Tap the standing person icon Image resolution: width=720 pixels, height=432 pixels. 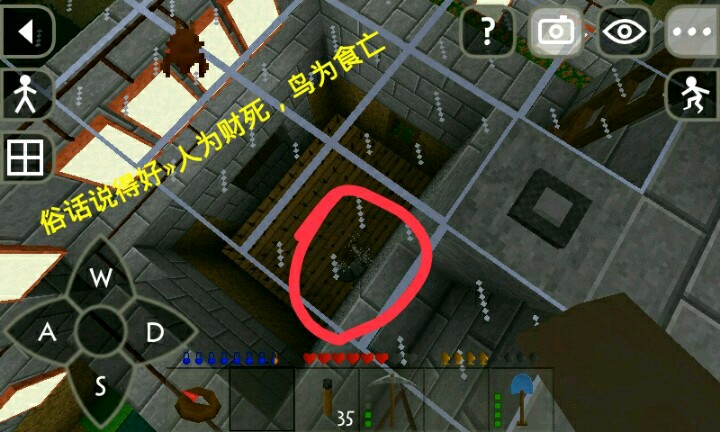24,96
